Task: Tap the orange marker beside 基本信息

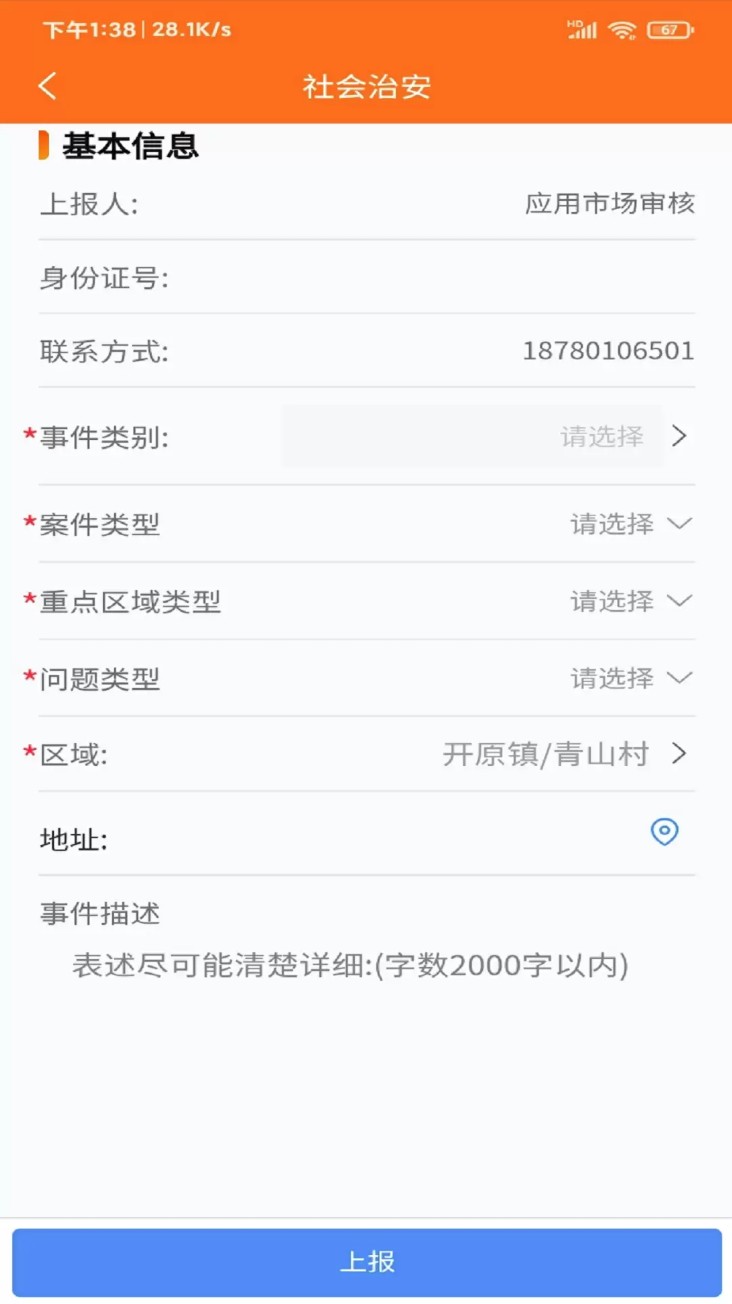Action: 42,146
